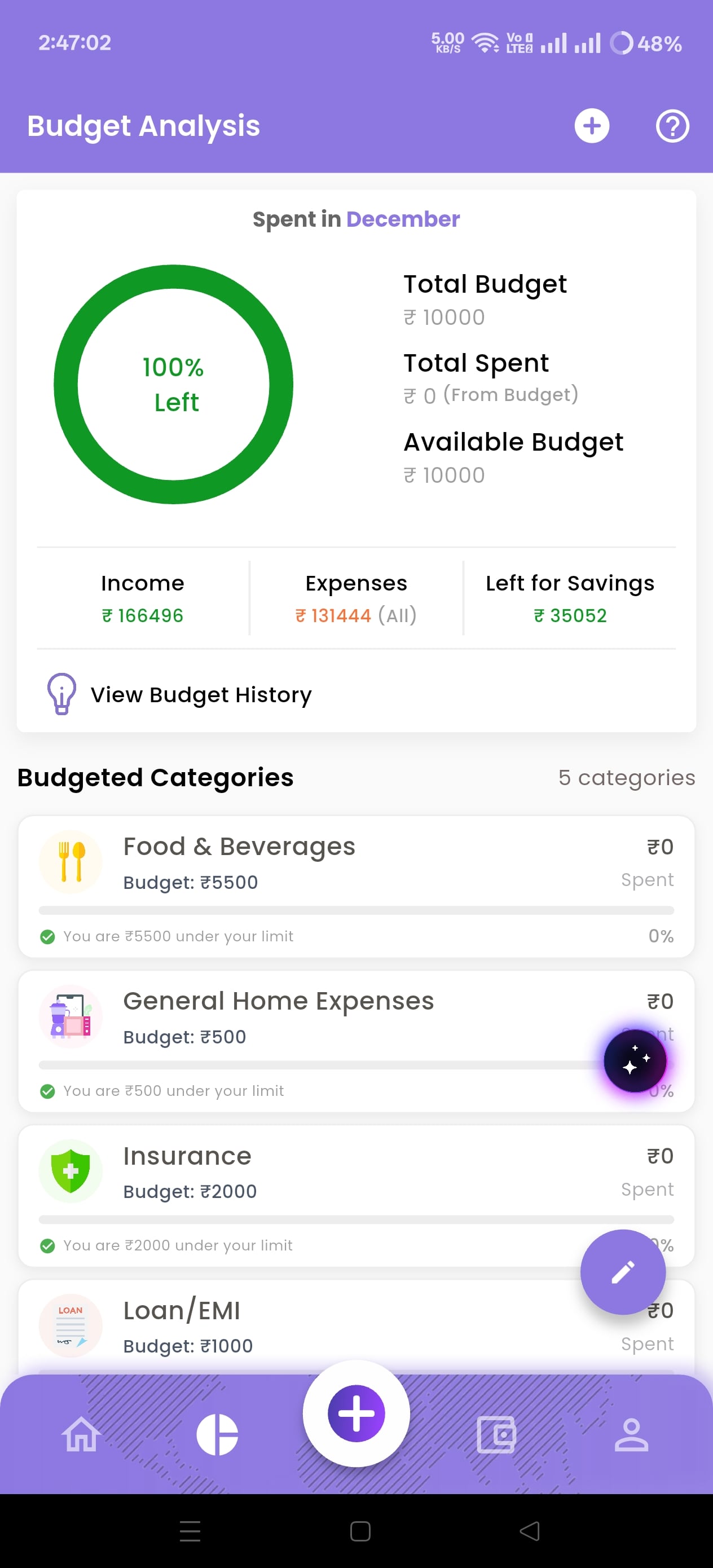This screenshot has height=1568, width=713.
Task: Tap the 100% Left budget ring
Action: coord(174,384)
